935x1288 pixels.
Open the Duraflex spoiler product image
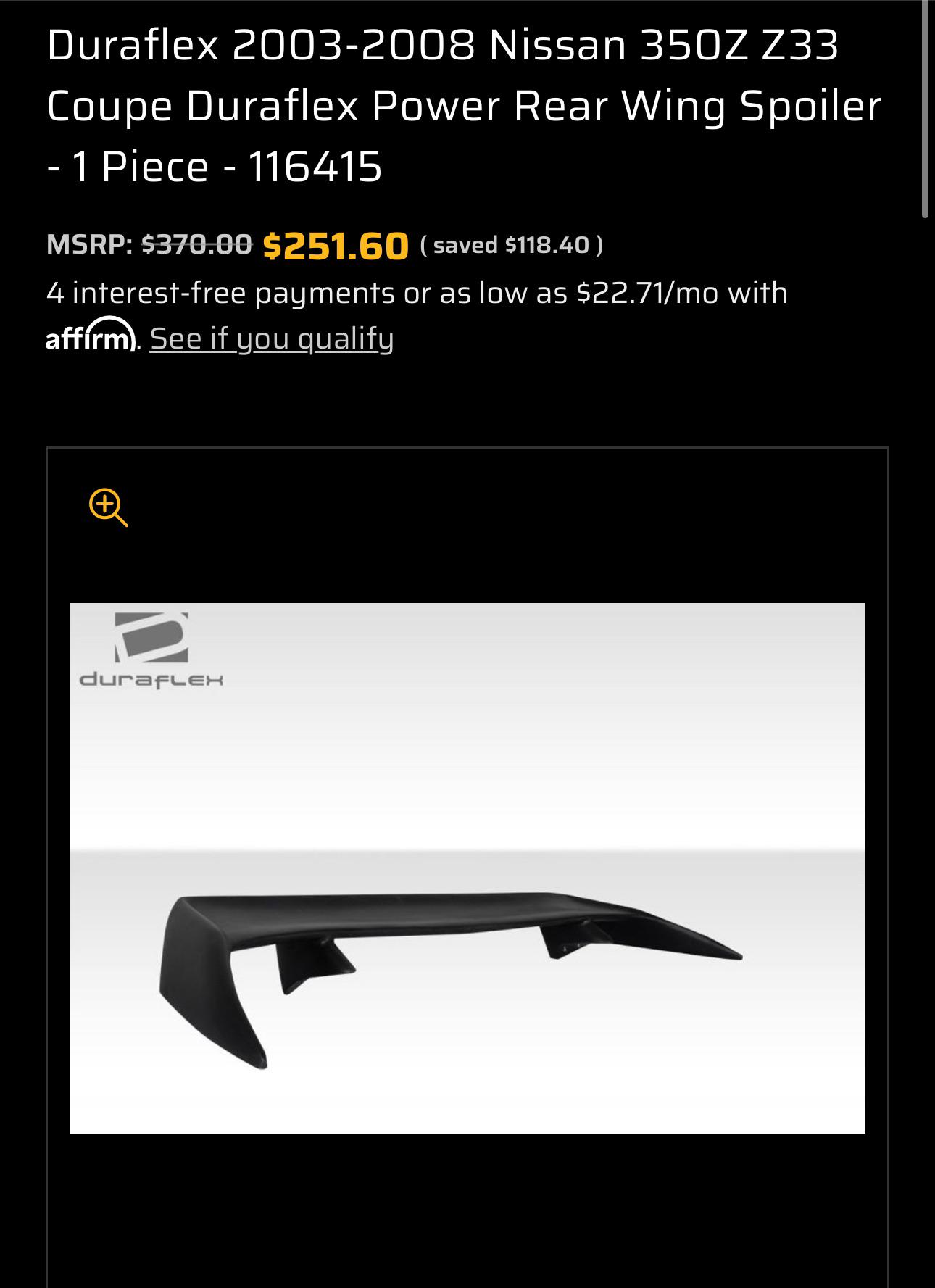[x=467, y=868]
